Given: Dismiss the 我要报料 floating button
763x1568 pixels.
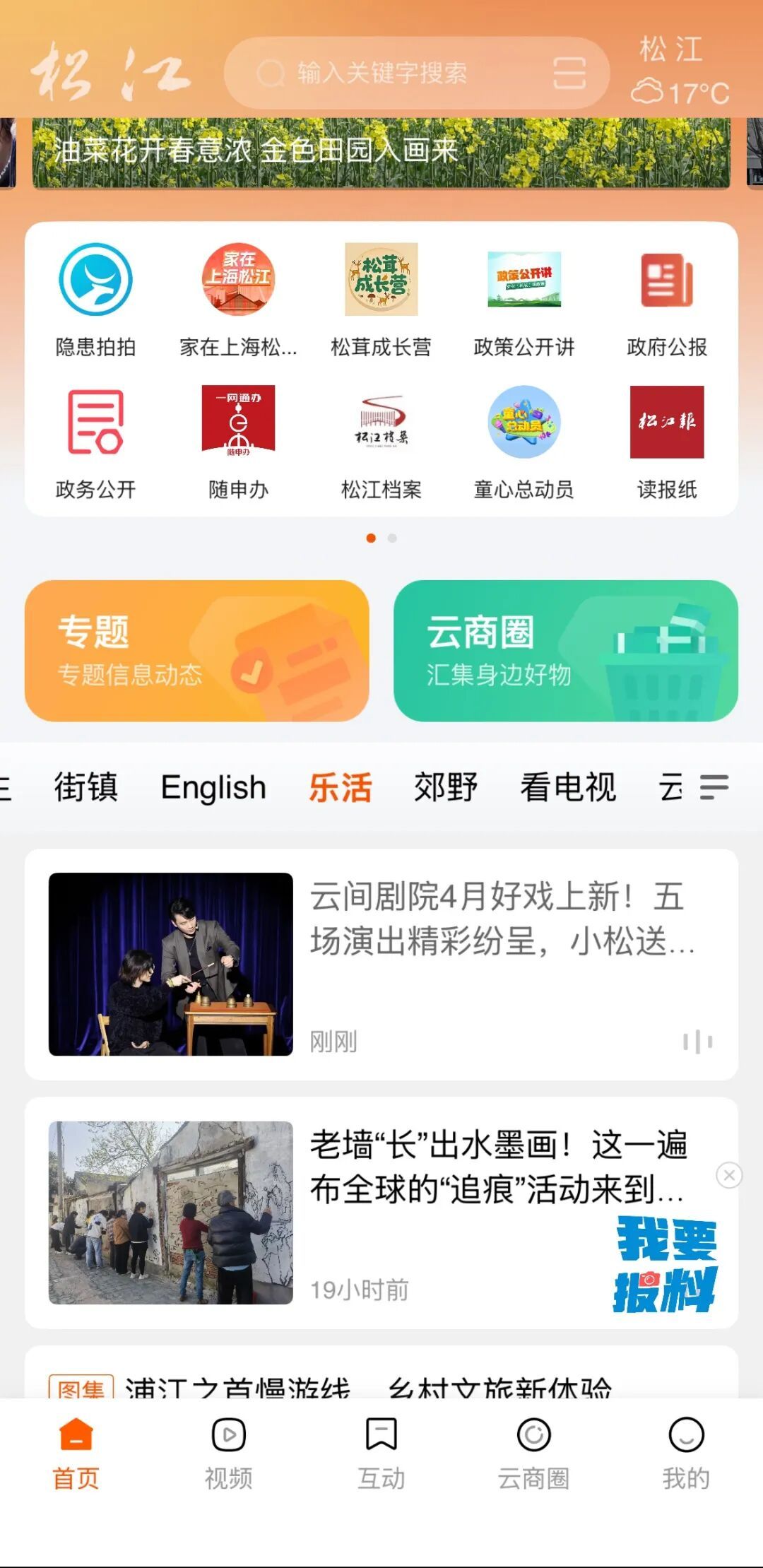Looking at the screenshot, I should 729,1175.
